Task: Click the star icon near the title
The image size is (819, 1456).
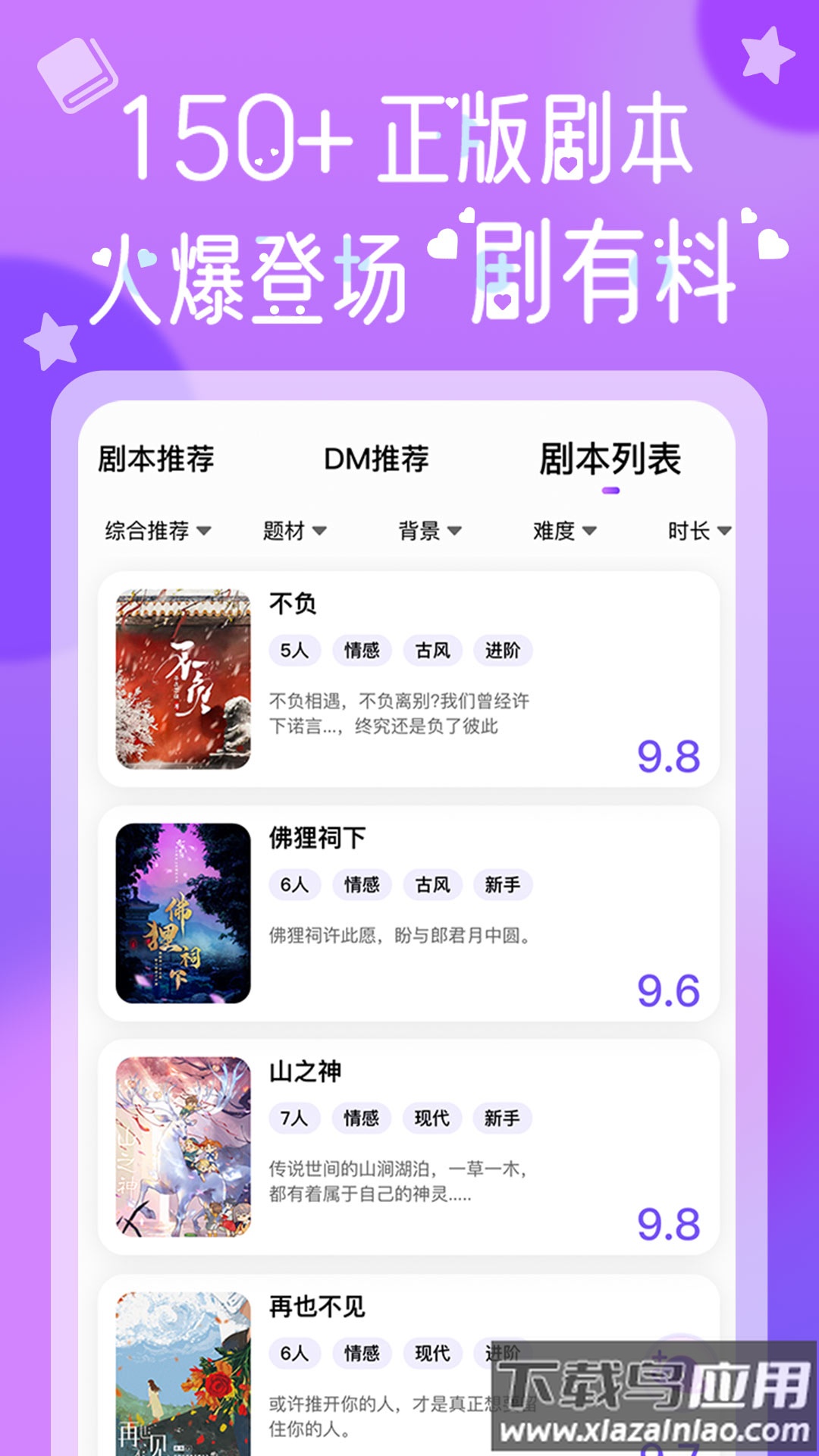Action: pyautogui.click(x=766, y=53)
